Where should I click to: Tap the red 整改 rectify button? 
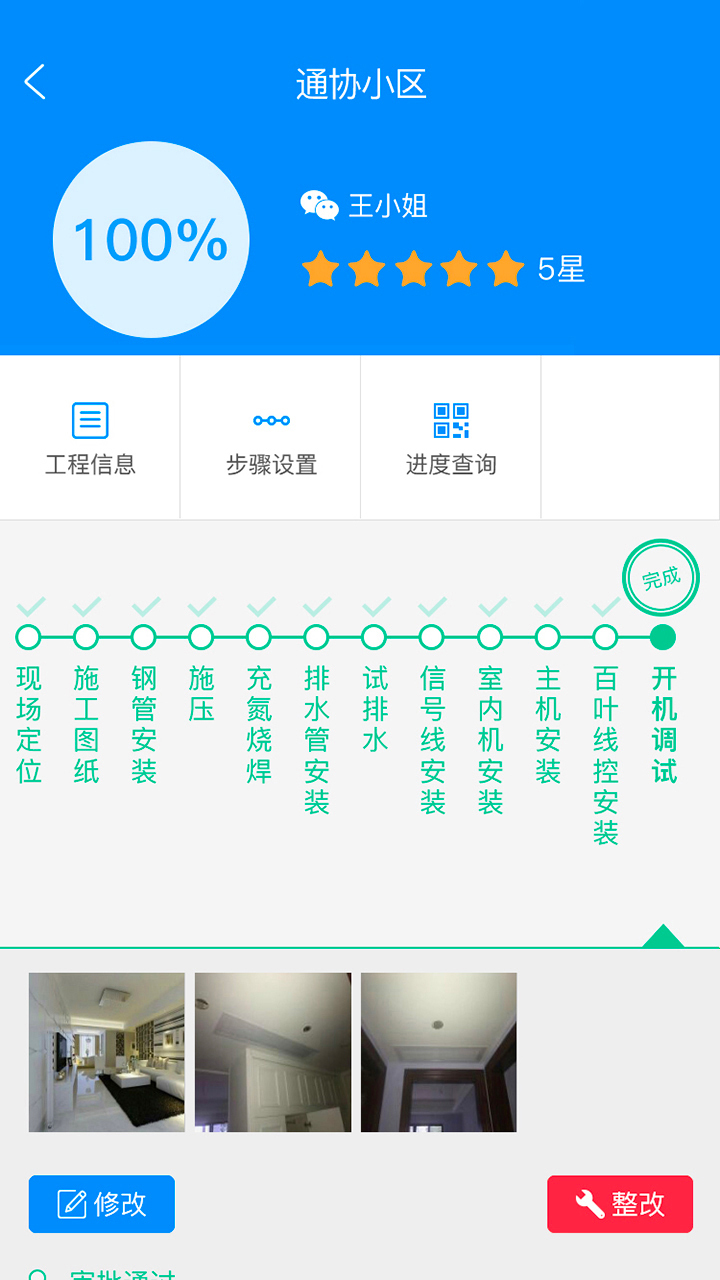[620, 1204]
